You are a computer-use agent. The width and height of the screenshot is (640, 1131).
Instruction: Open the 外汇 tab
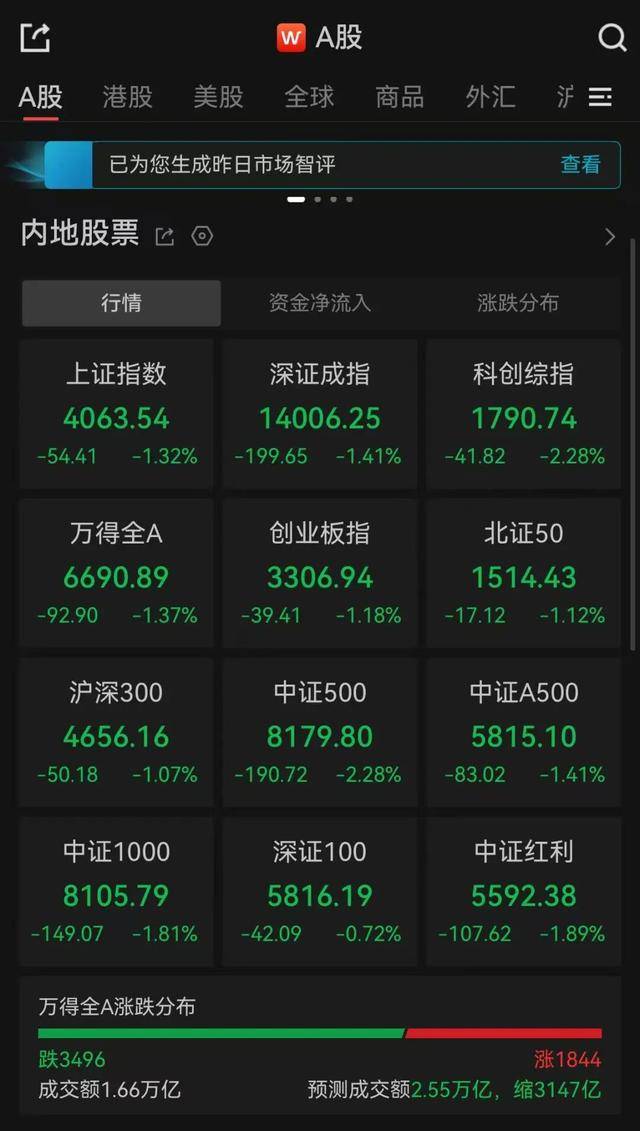490,97
